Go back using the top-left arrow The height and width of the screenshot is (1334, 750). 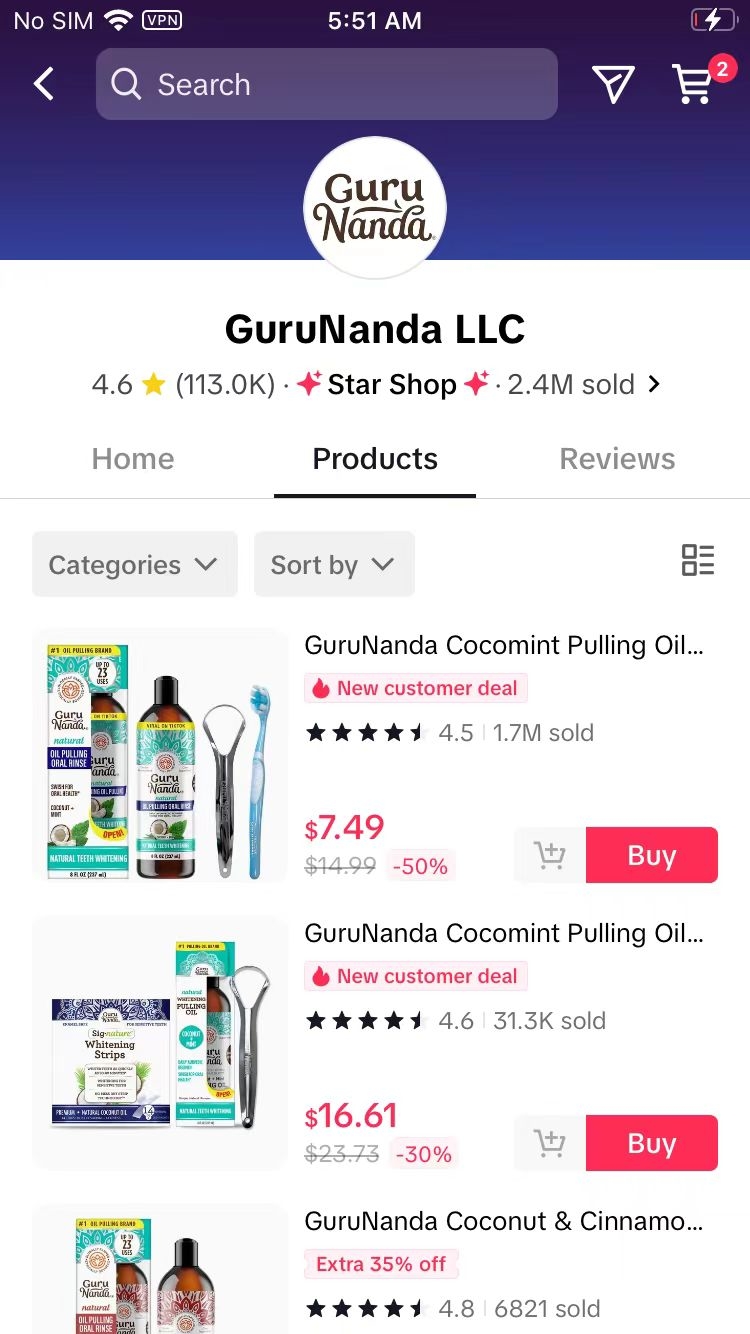pyautogui.click(x=44, y=84)
